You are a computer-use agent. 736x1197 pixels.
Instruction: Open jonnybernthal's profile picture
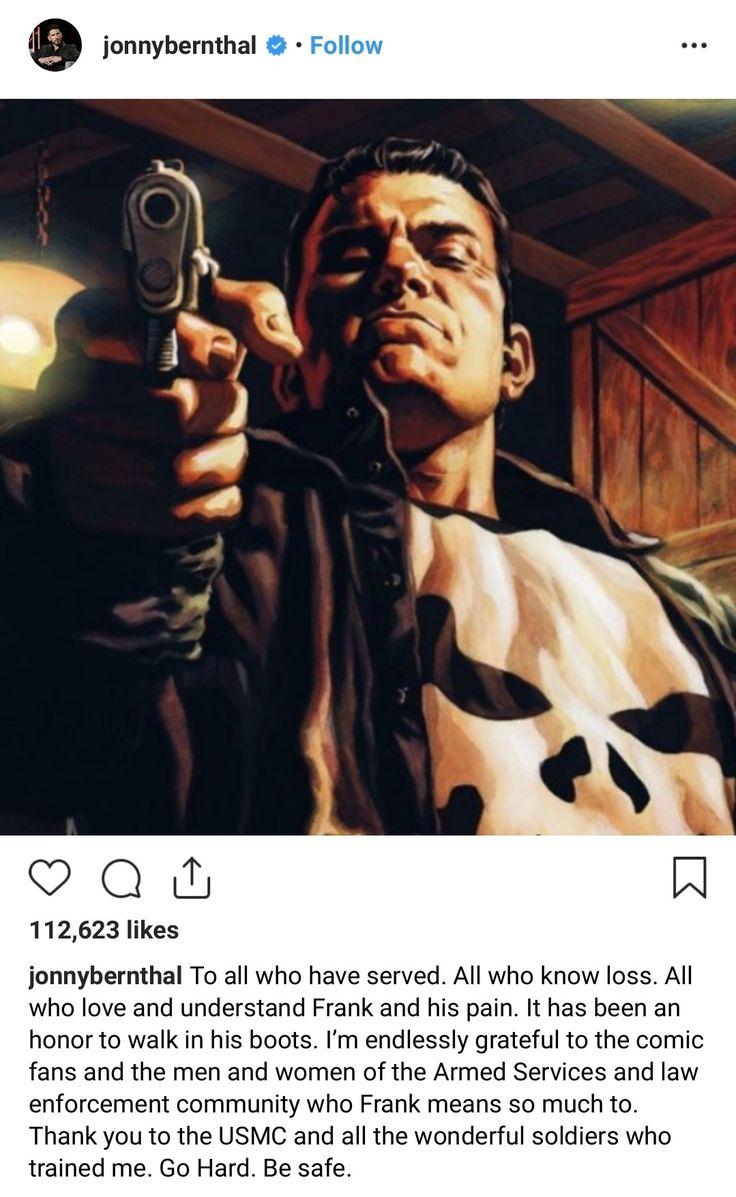pos(56,45)
